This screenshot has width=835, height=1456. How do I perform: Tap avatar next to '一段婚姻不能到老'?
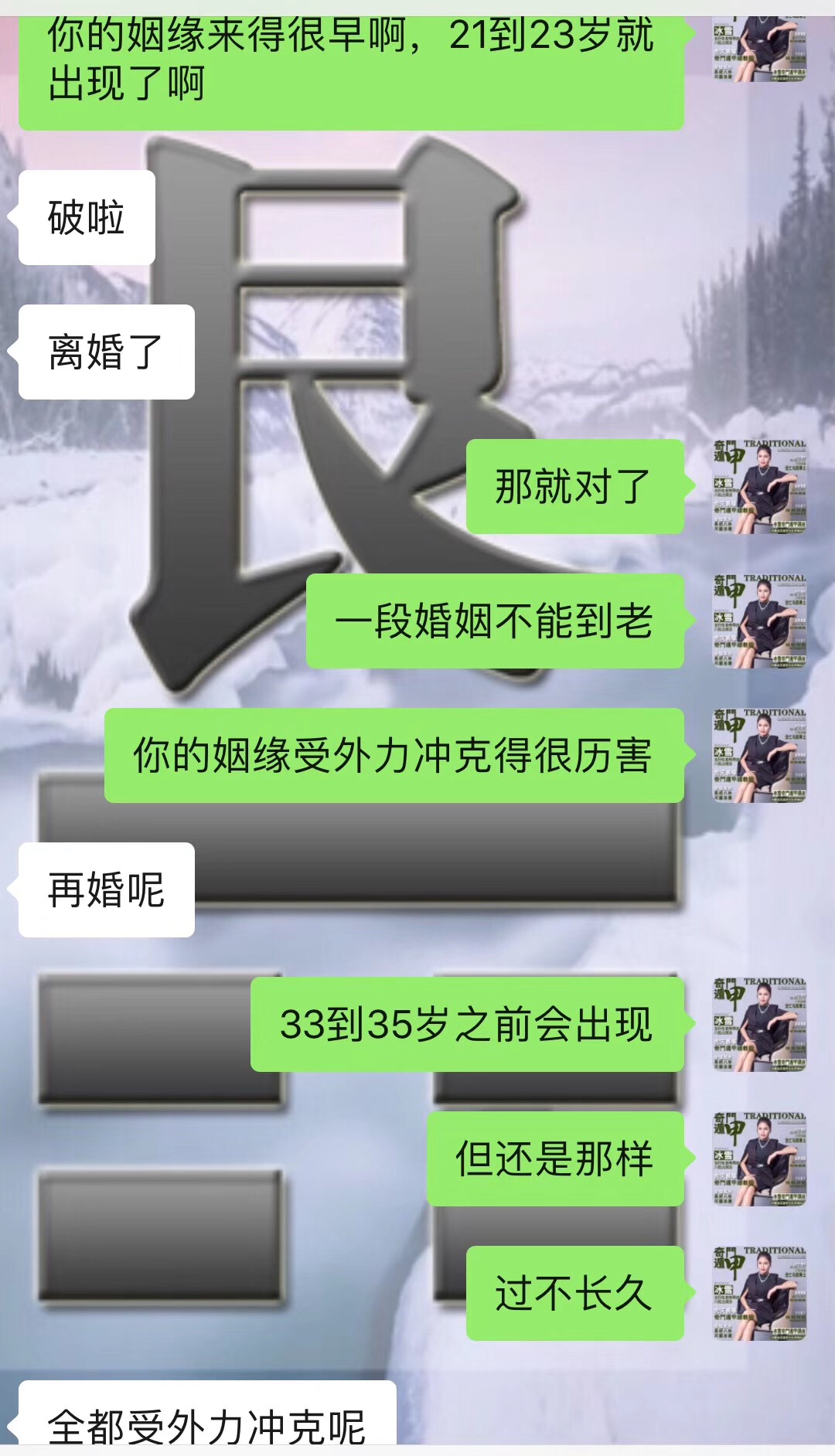[759, 621]
